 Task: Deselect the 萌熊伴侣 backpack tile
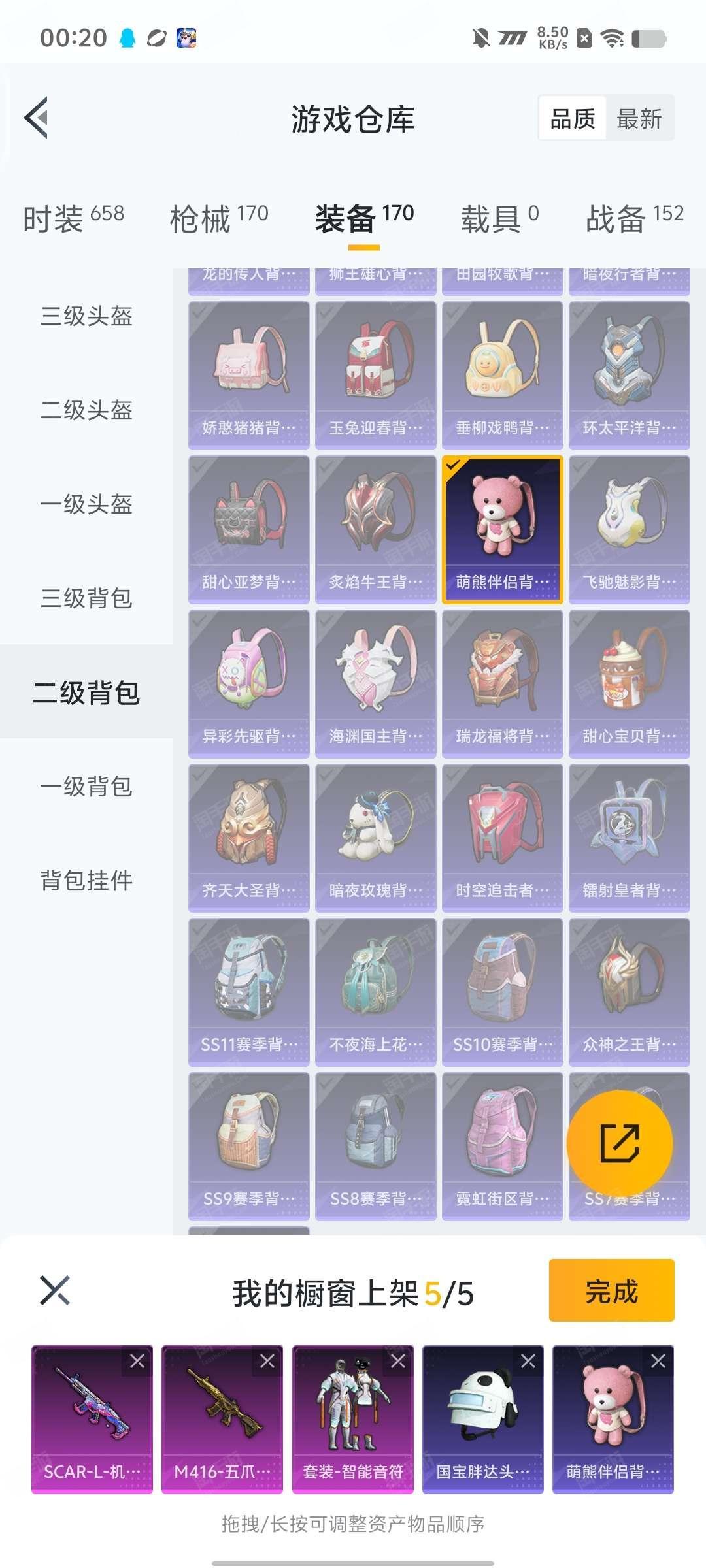502,529
